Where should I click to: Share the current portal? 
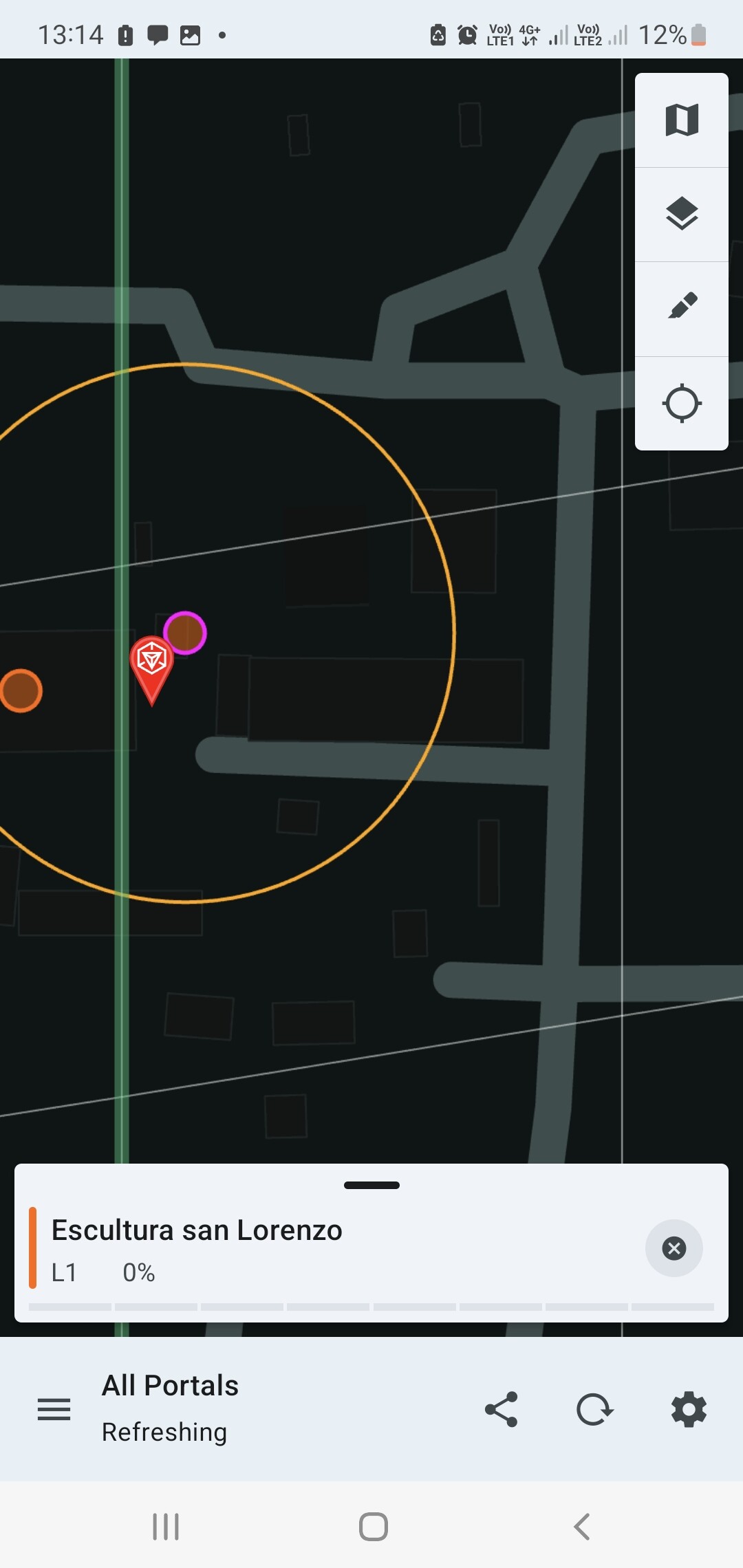[x=502, y=1409]
